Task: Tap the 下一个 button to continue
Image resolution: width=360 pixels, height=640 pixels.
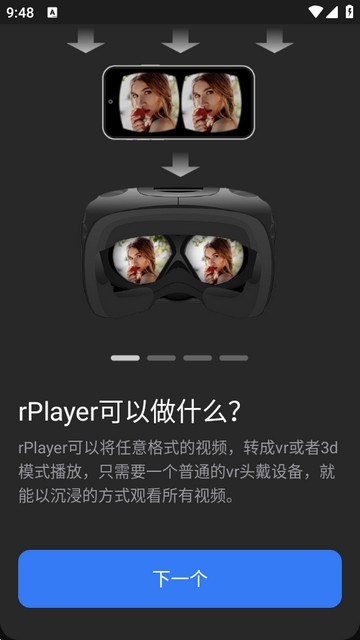Action: coord(180,578)
